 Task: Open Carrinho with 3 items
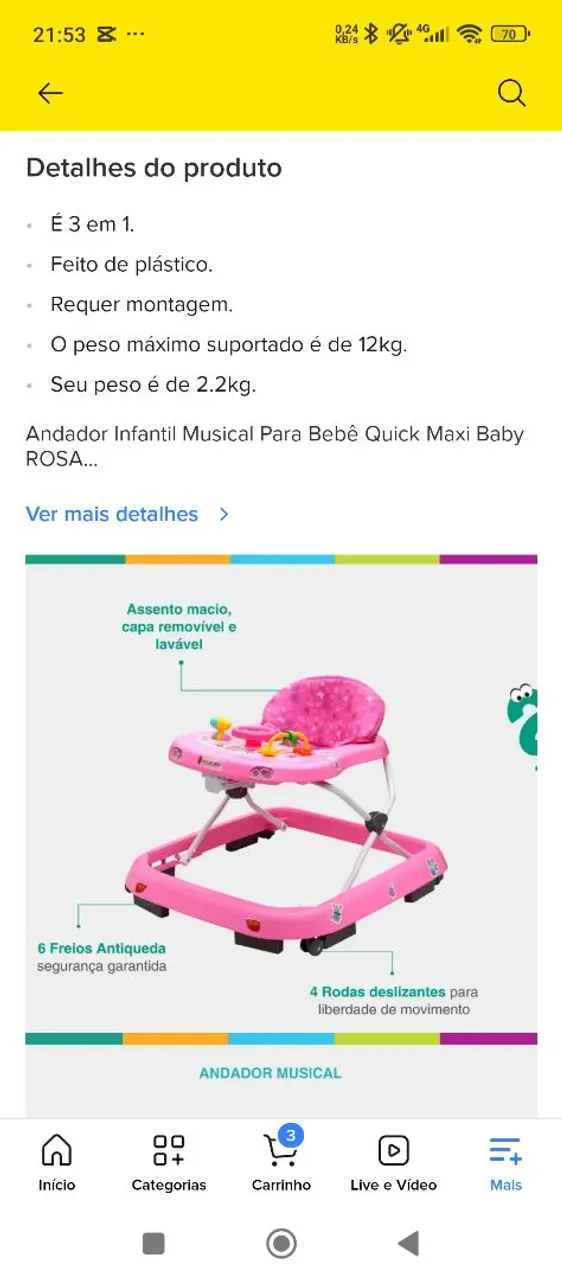tap(281, 1160)
